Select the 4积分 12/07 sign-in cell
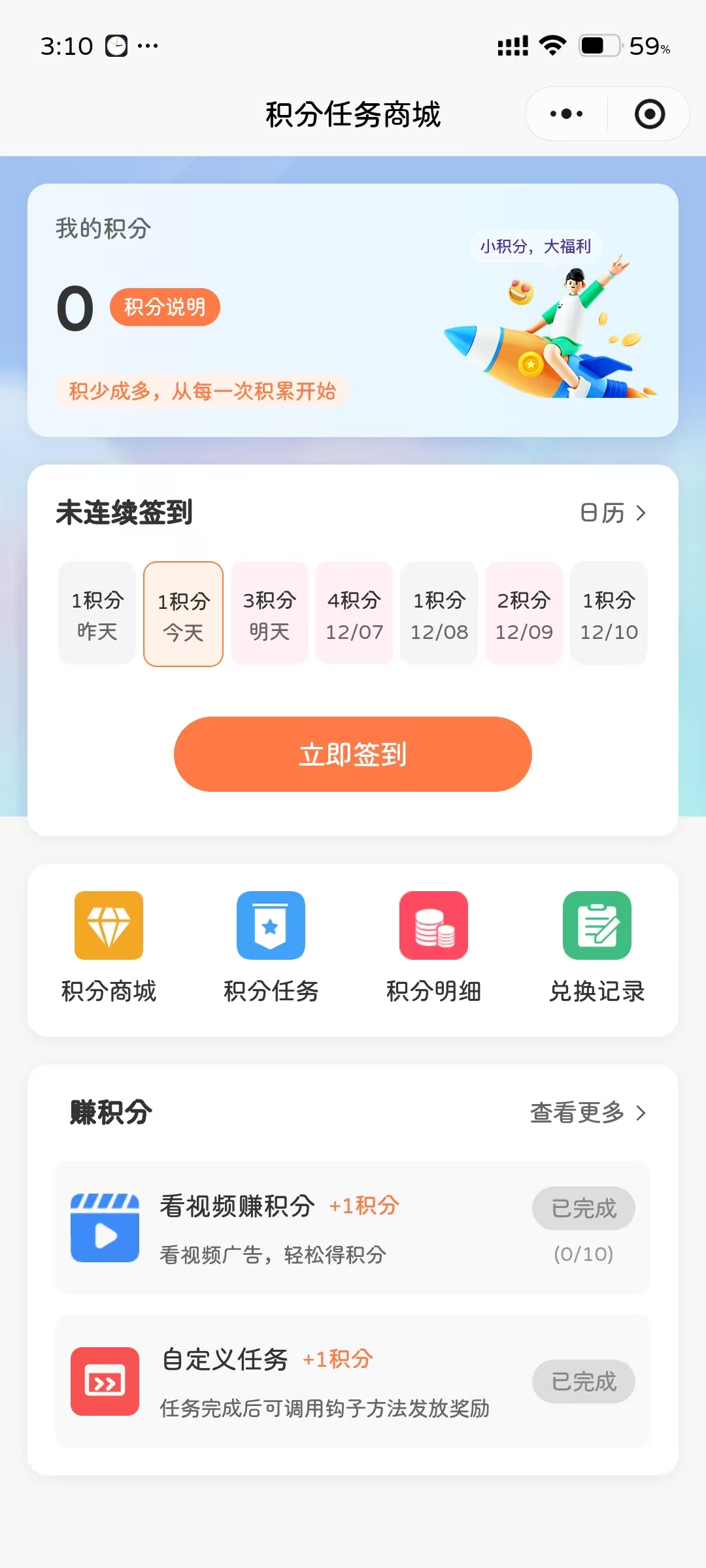706x1568 pixels. coord(354,613)
